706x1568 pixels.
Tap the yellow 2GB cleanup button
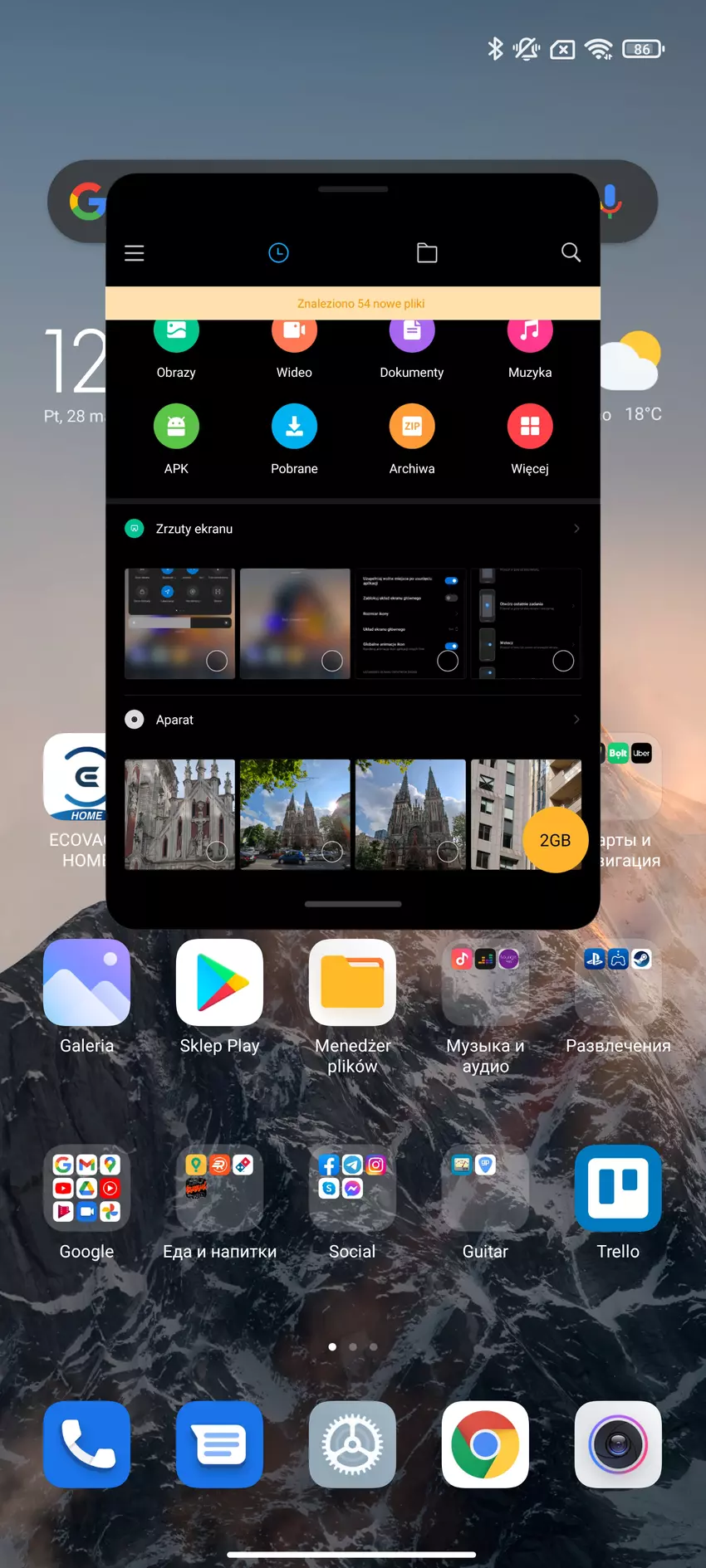click(555, 840)
